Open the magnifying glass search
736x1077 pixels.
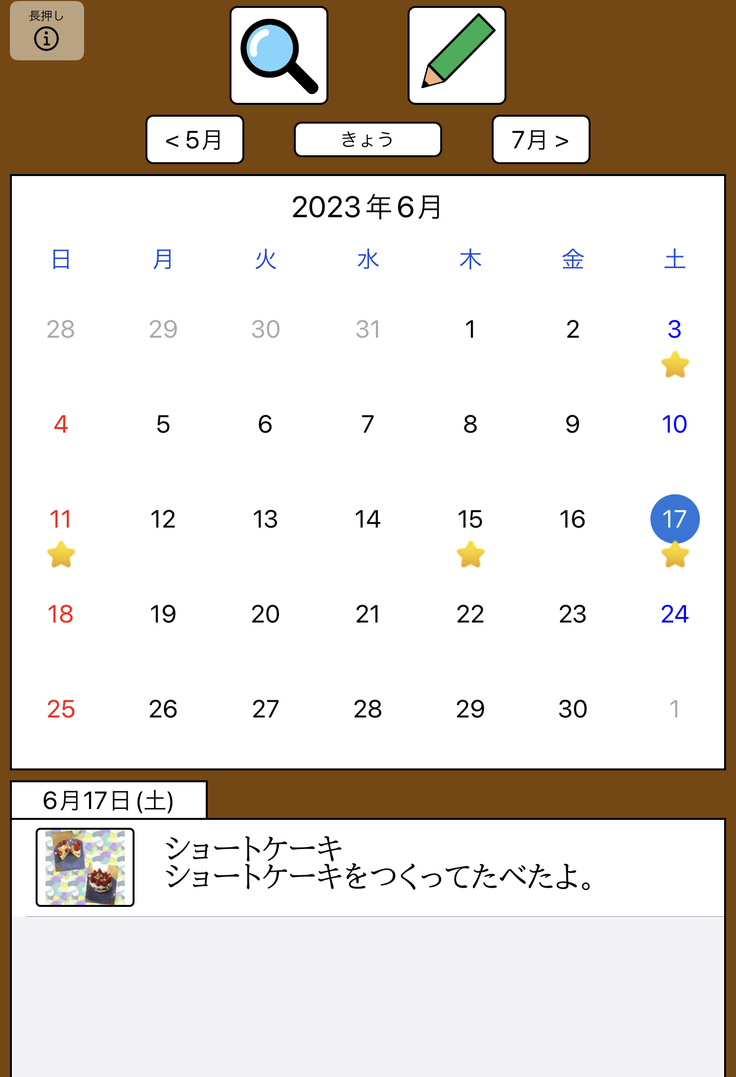tap(279, 55)
